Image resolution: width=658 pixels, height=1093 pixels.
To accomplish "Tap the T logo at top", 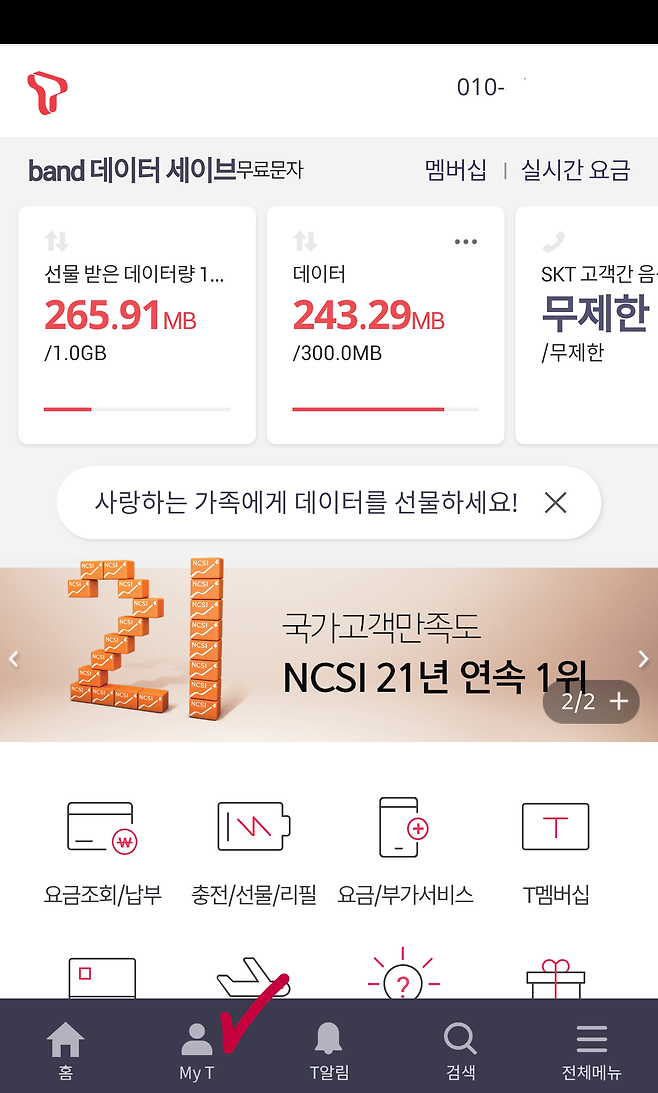I will point(47,92).
